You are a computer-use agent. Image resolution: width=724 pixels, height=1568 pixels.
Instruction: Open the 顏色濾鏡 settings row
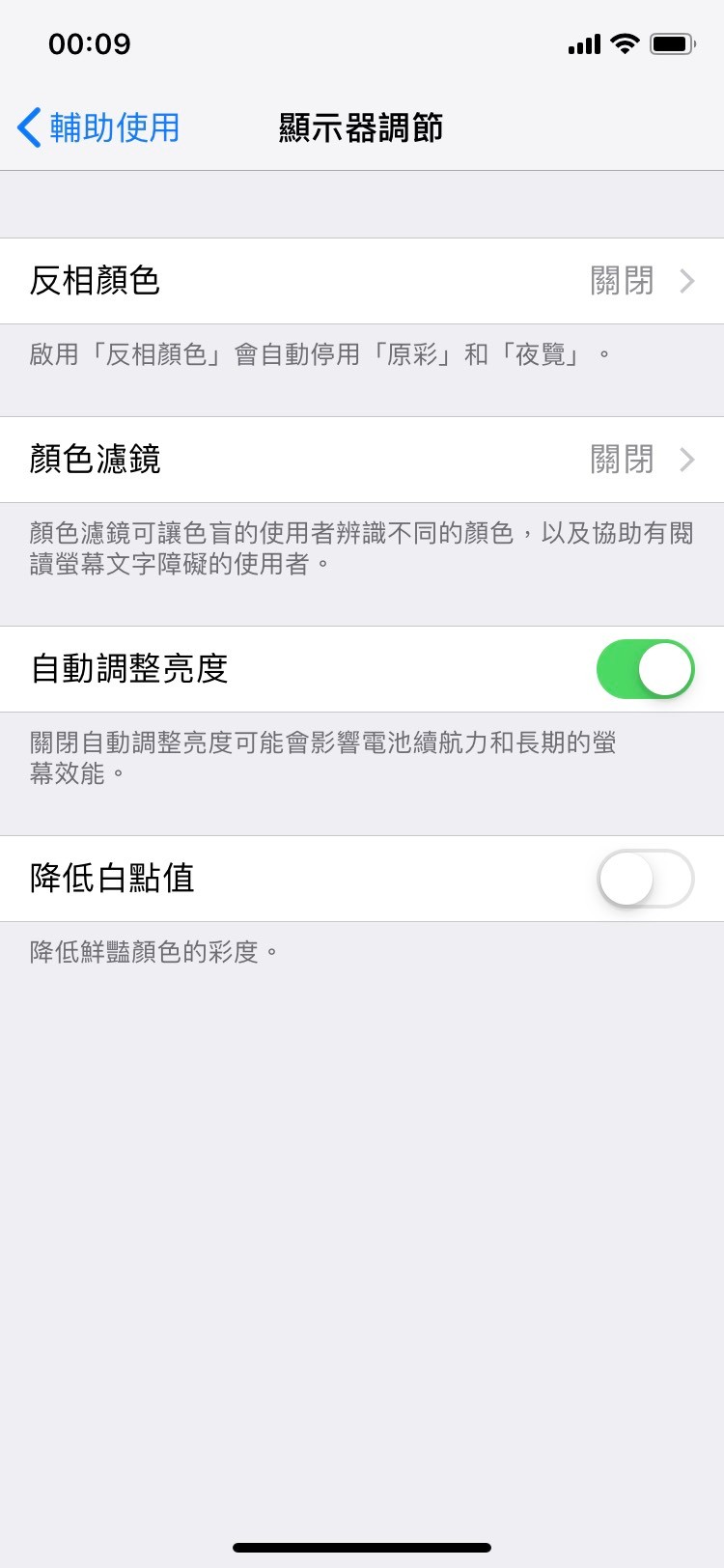pyautogui.click(x=362, y=460)
